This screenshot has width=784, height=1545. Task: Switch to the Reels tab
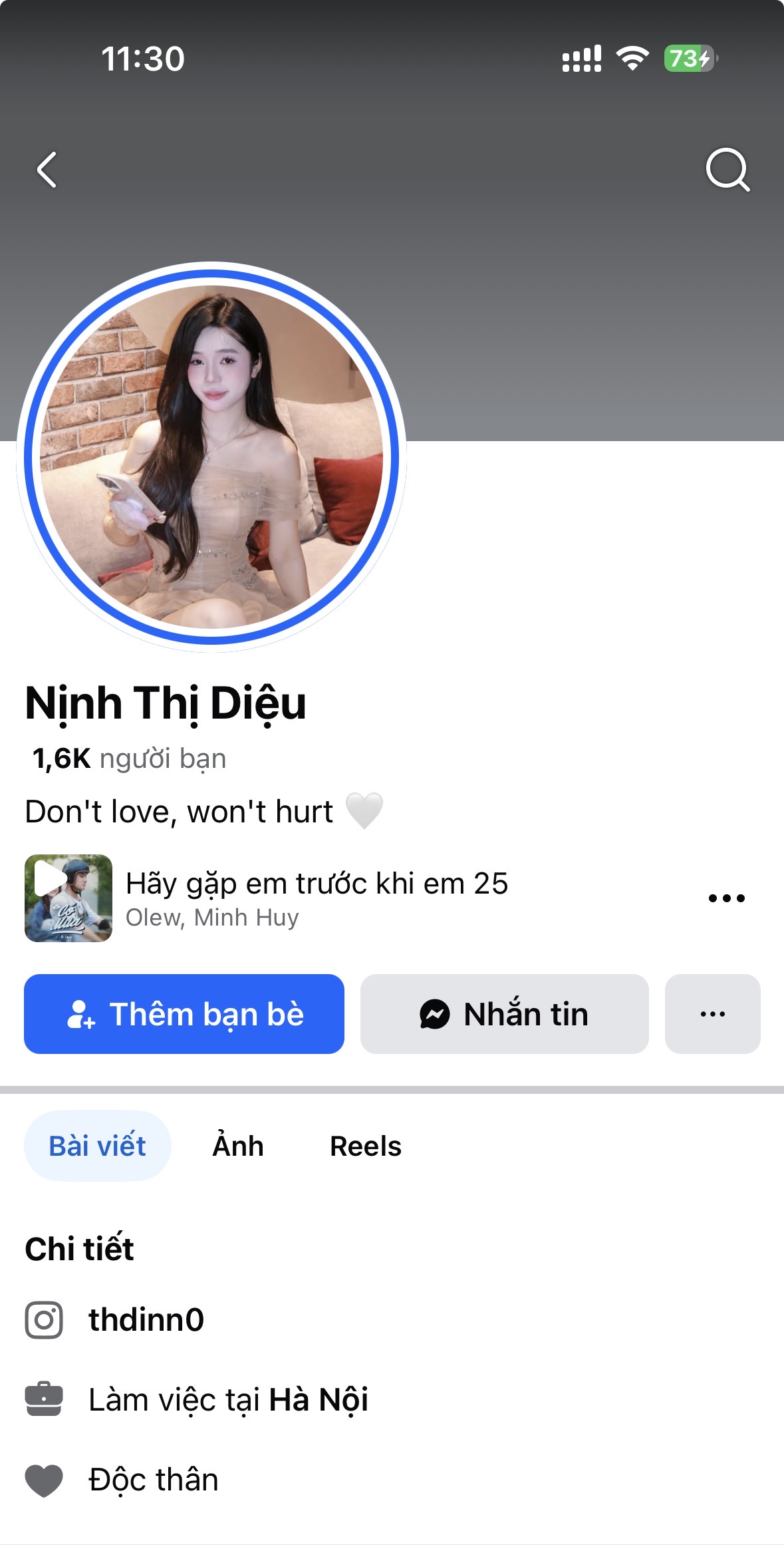coord(366,1146)
